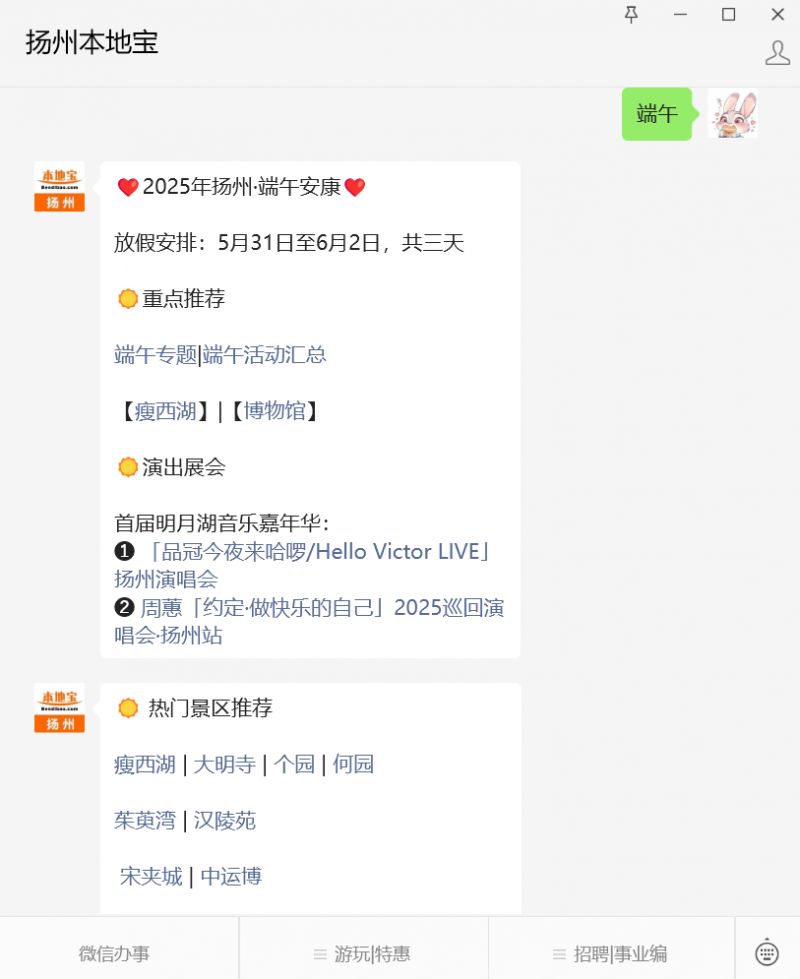Open the account profile icon
This screenshot has width=800, height=979.
777,53
